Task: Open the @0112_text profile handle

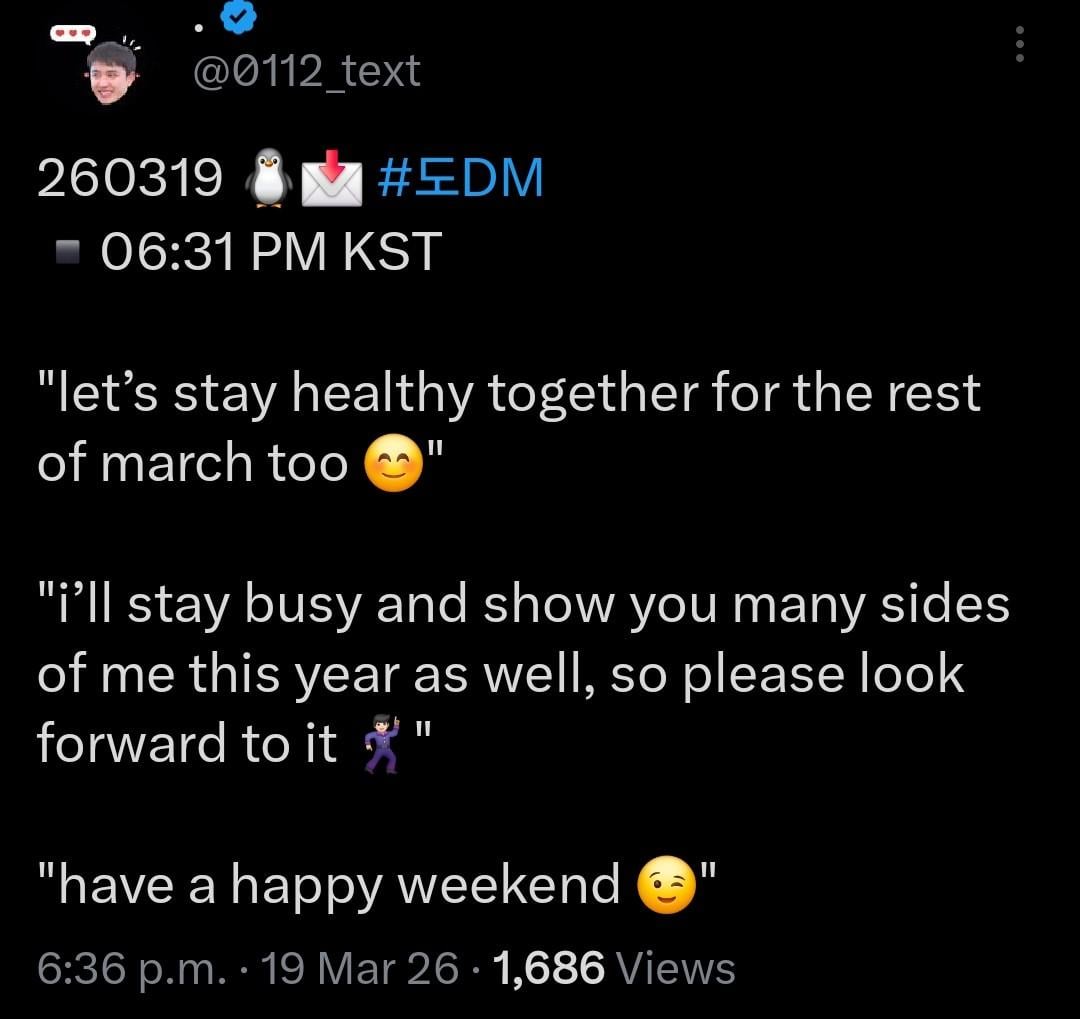Action: point(305,71)
